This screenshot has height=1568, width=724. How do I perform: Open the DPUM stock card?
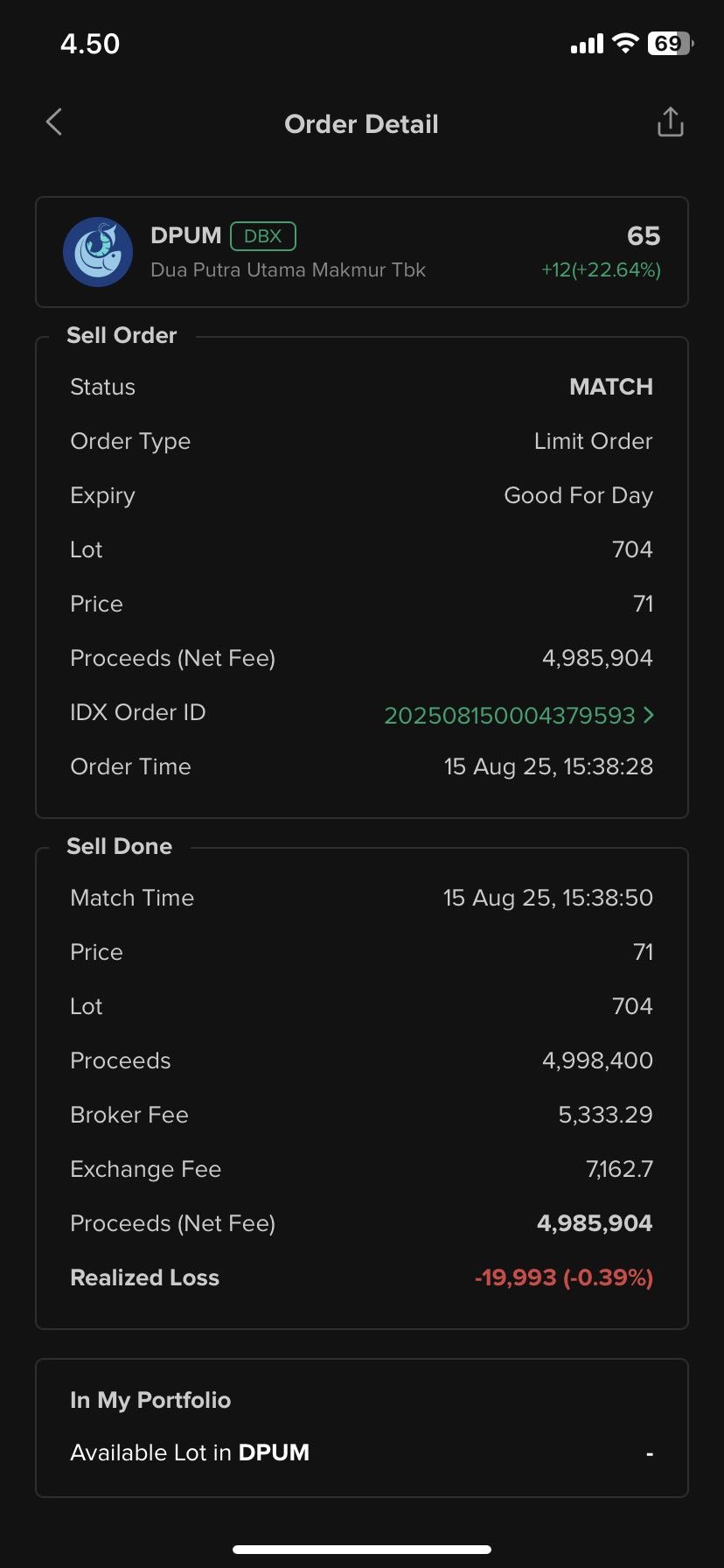click(x=362, y=252)
